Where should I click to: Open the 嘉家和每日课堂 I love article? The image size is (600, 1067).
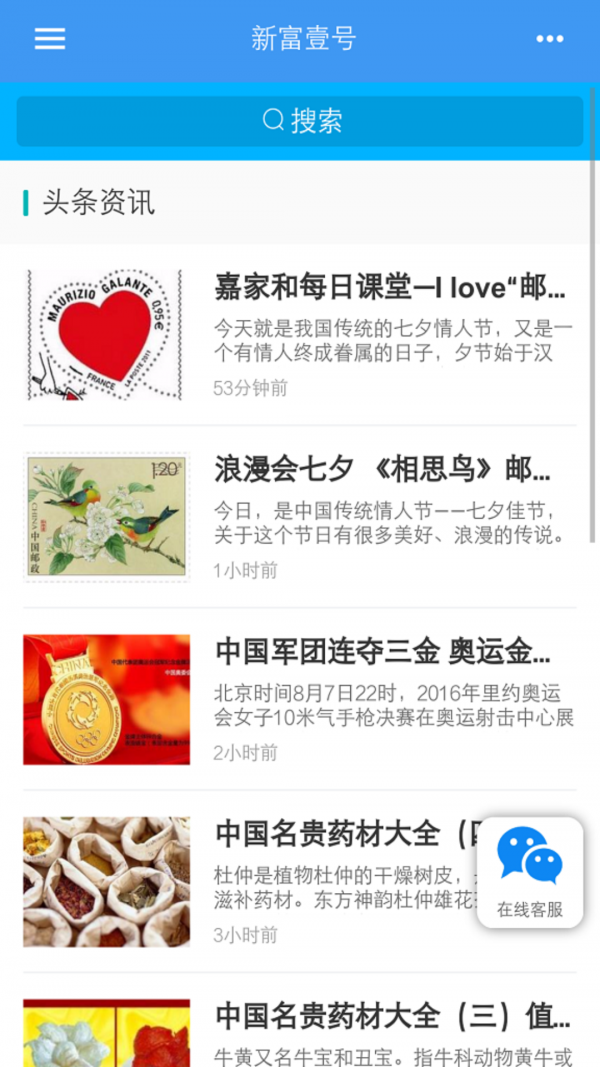390,288
